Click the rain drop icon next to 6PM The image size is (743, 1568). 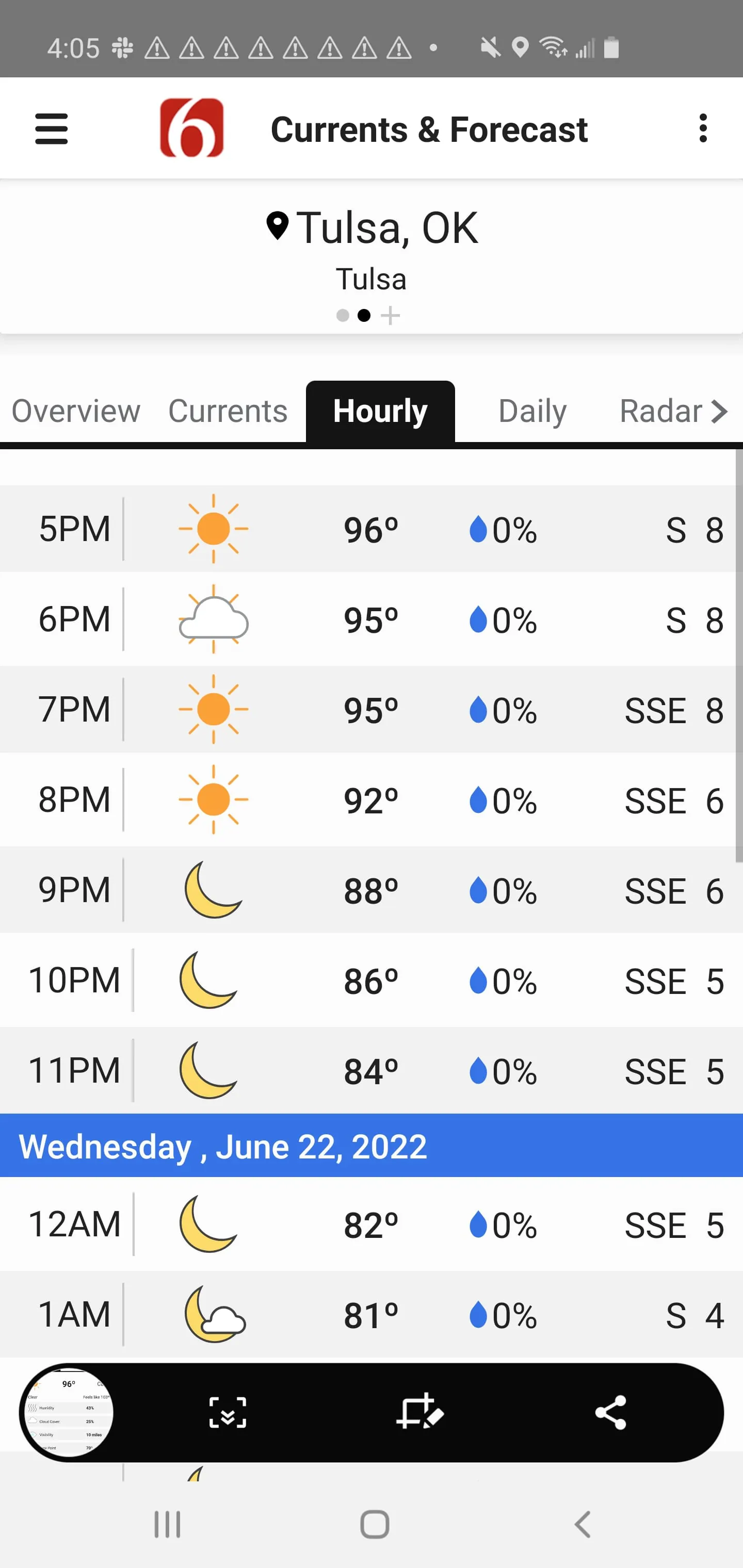(479, 619)
